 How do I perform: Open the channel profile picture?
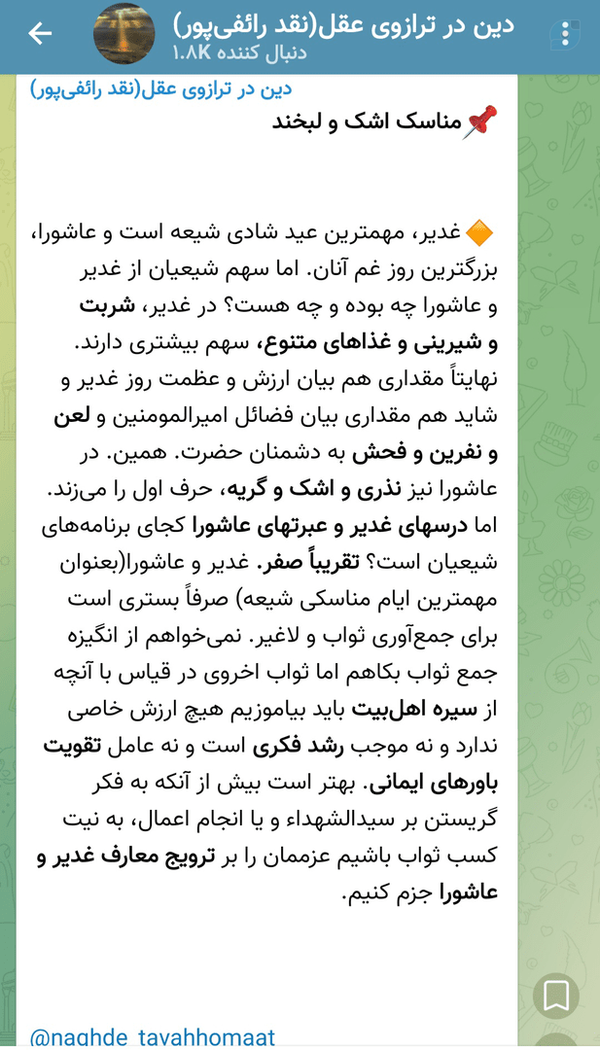point(124,33)
